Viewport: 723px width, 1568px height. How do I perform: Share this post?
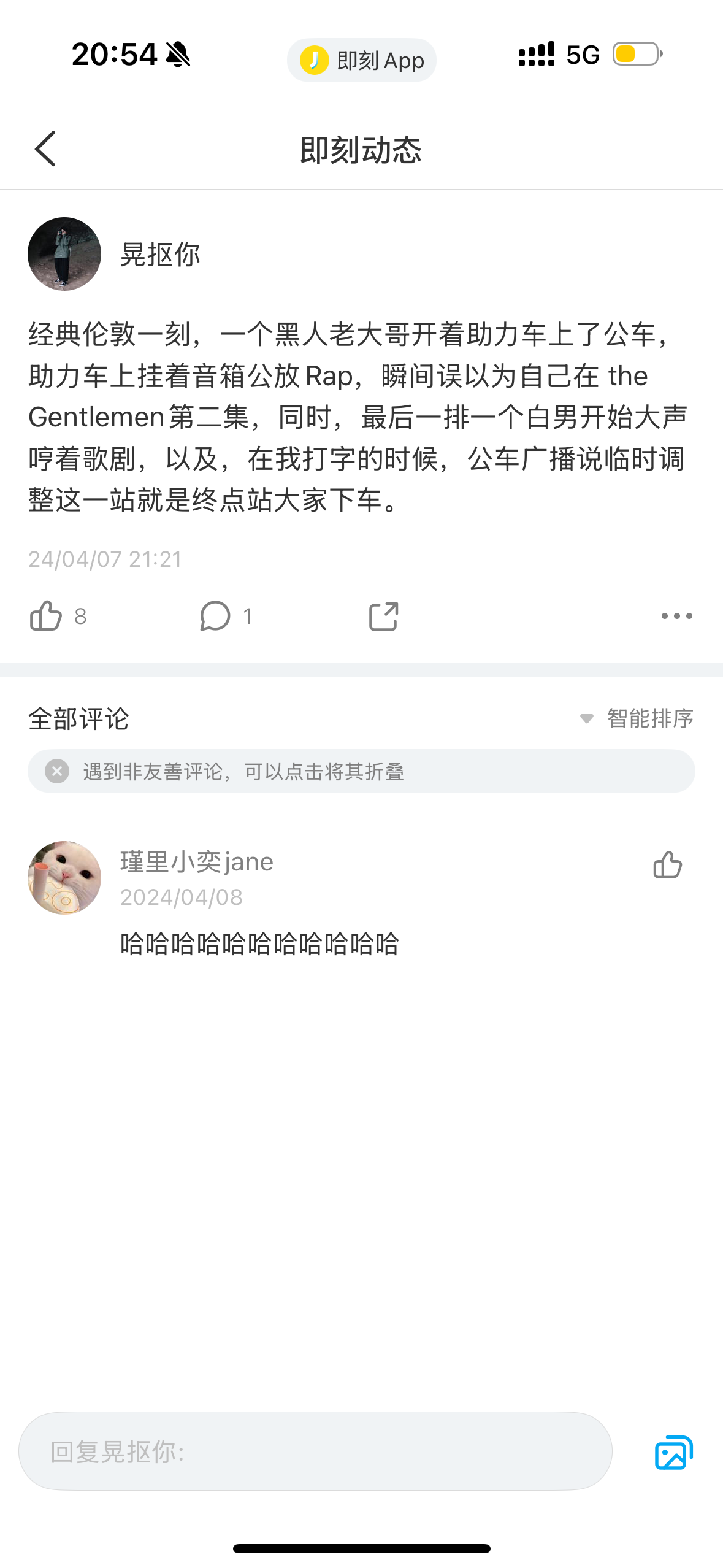[384, 616]
